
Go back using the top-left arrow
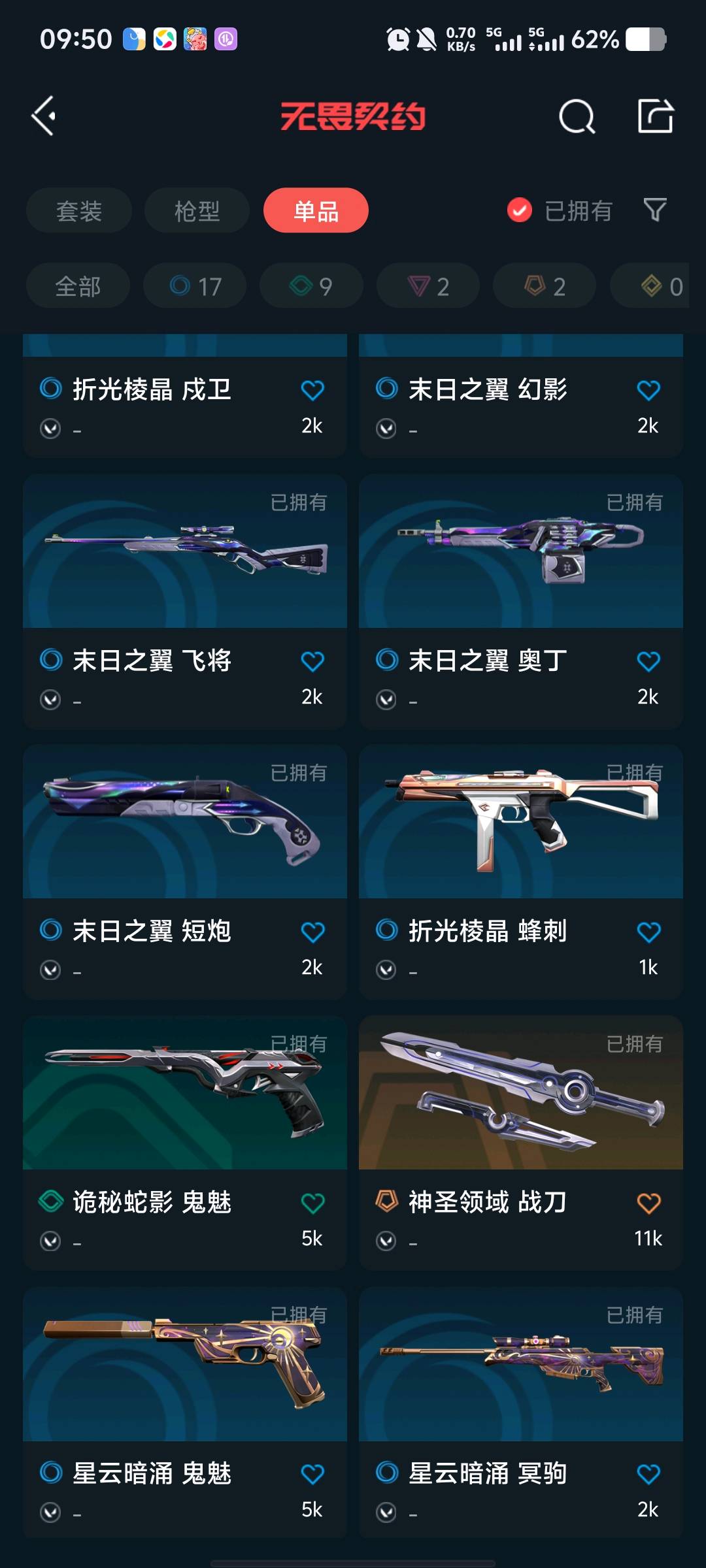click(x=44, y=116)
